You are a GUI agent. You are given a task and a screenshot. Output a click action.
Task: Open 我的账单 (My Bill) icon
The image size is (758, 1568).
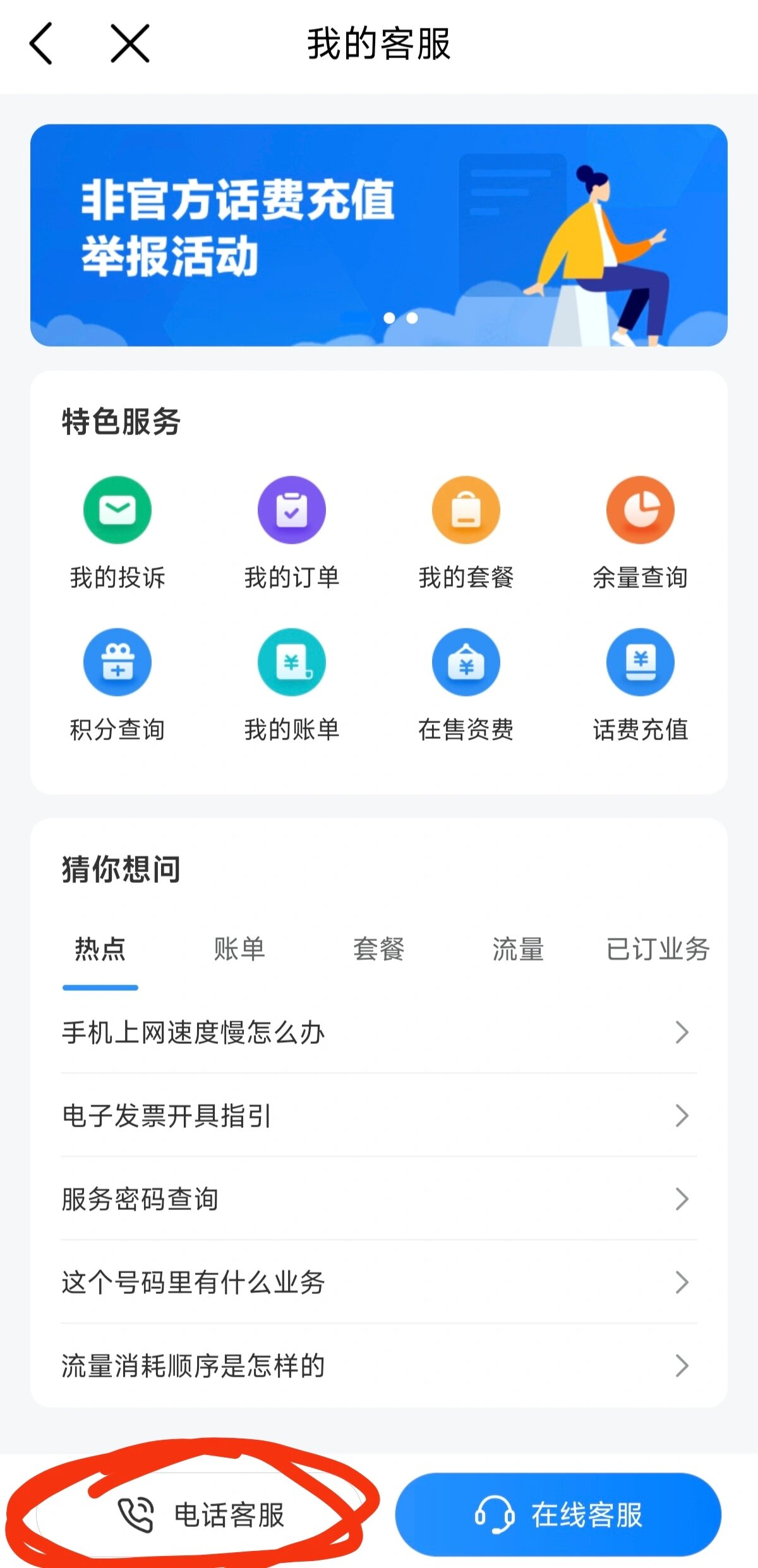click(291, 685)
